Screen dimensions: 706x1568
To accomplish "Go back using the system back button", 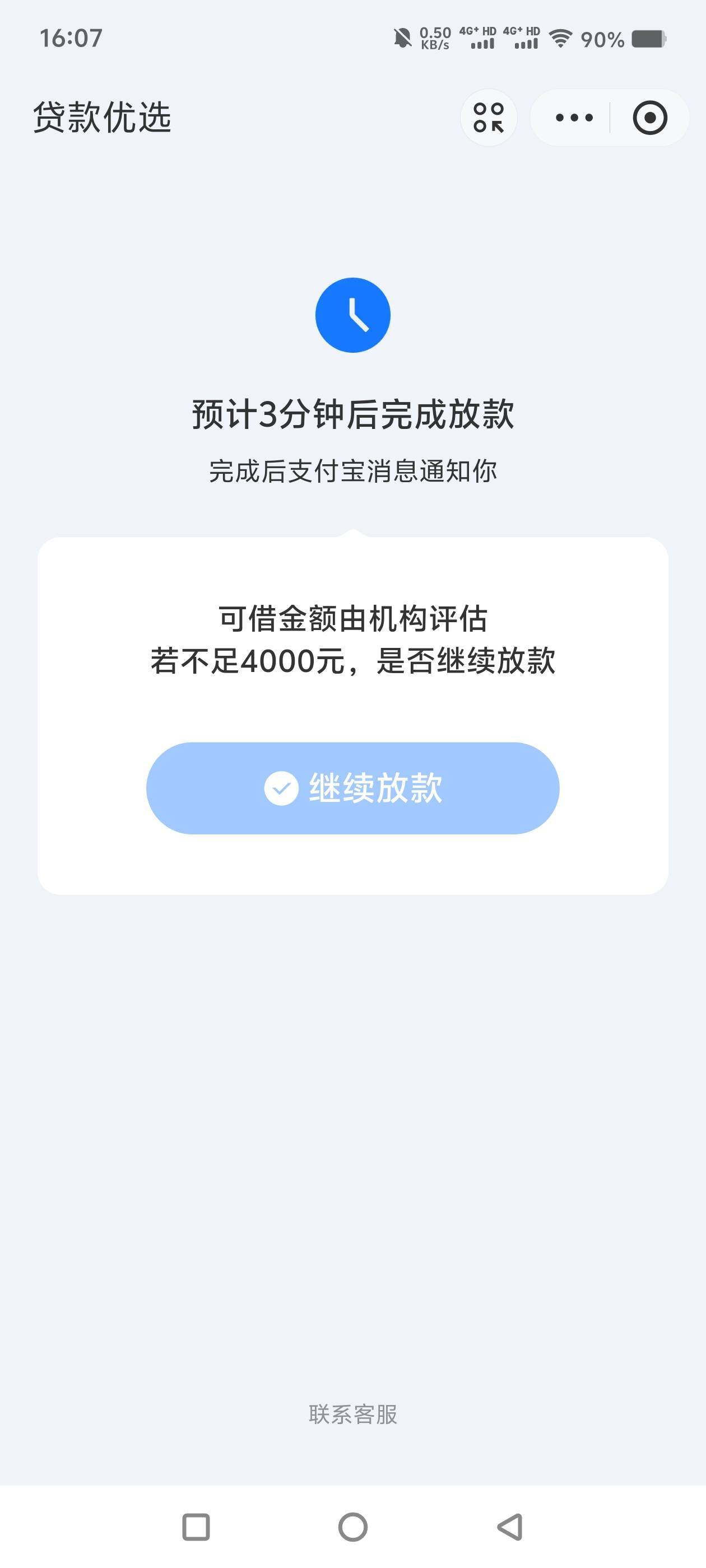I will (509, 1527).
